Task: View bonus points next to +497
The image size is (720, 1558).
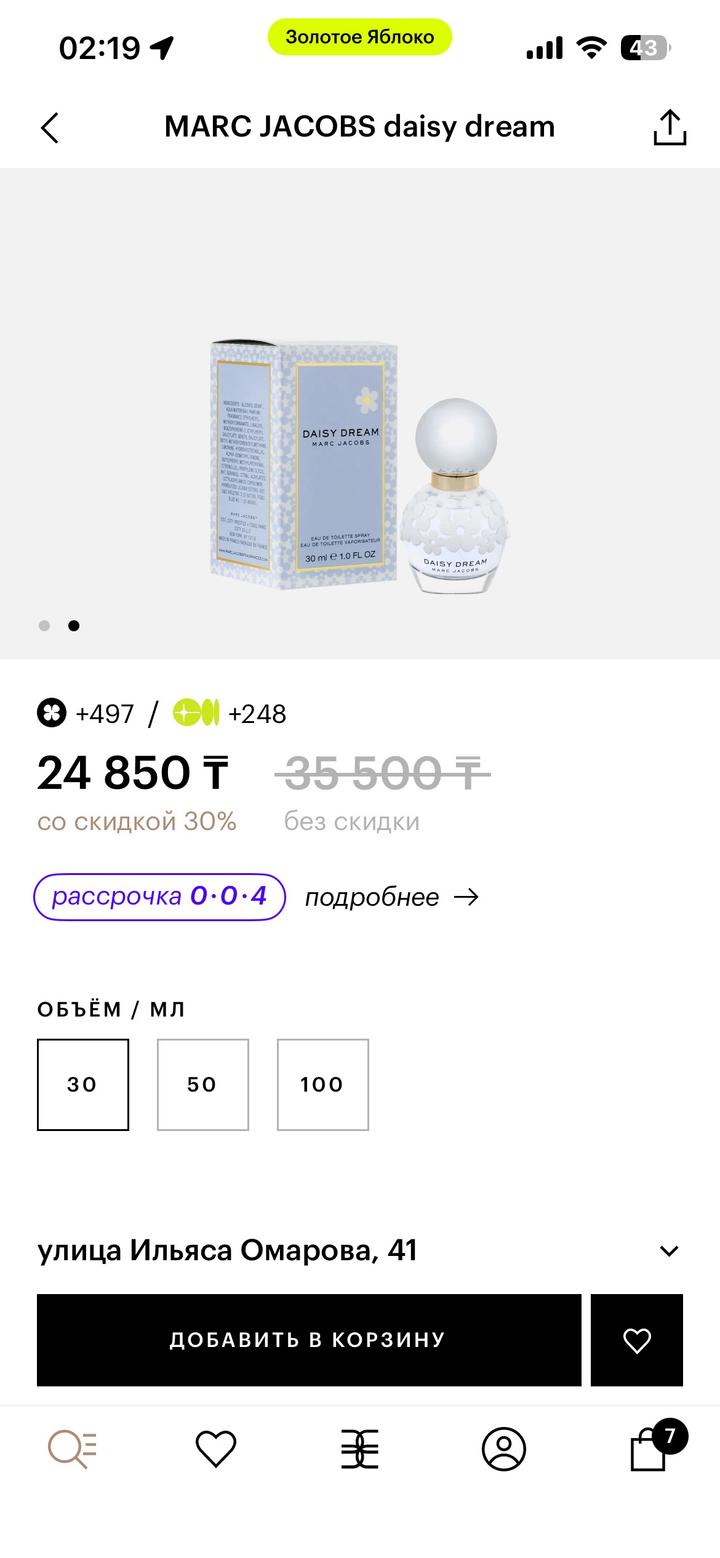Action: [51, 713]
